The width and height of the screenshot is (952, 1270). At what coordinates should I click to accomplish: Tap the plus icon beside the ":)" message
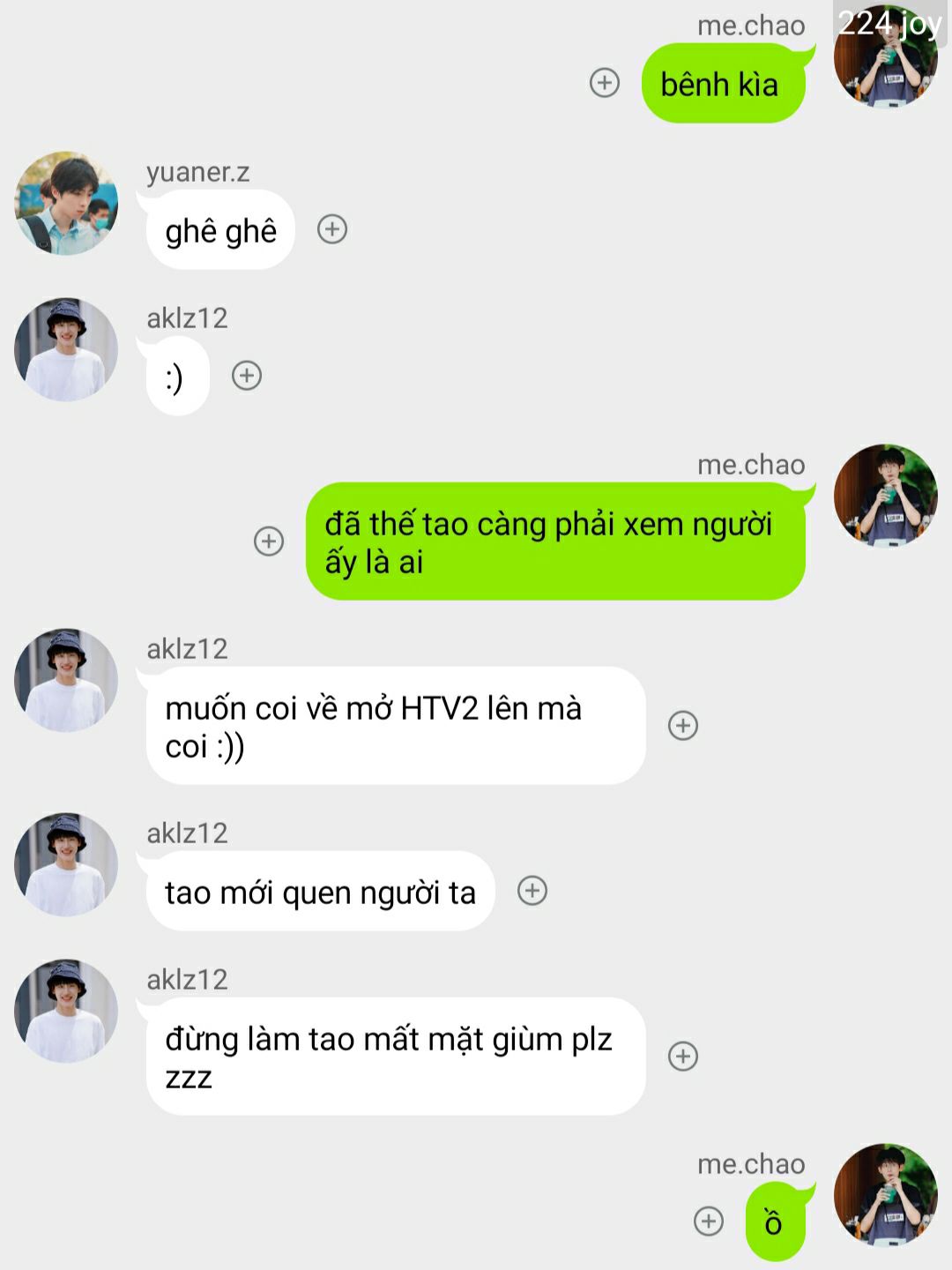pyautogui.click(x=247, y=376)
